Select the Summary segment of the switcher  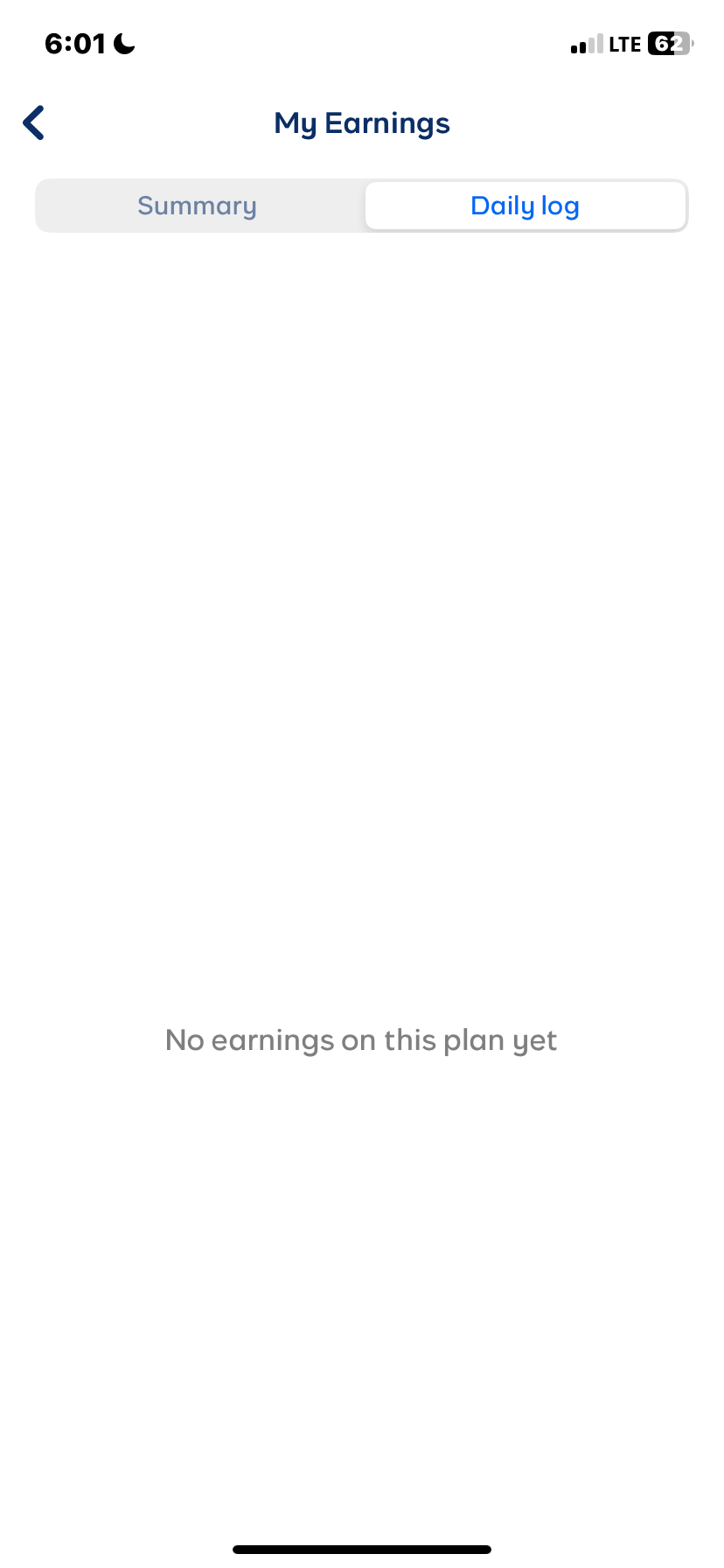197,205
